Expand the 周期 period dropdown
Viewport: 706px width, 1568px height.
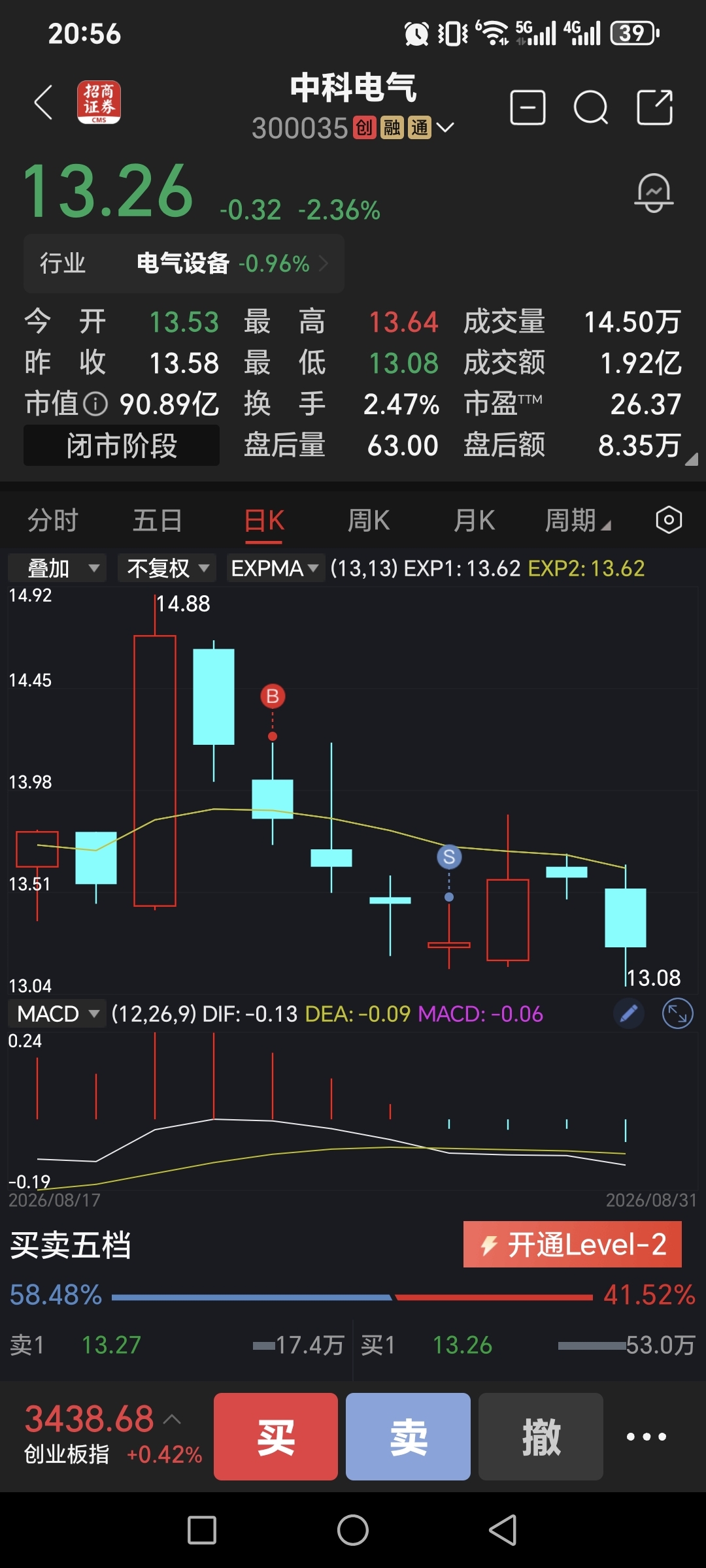[x=578, y=521]
